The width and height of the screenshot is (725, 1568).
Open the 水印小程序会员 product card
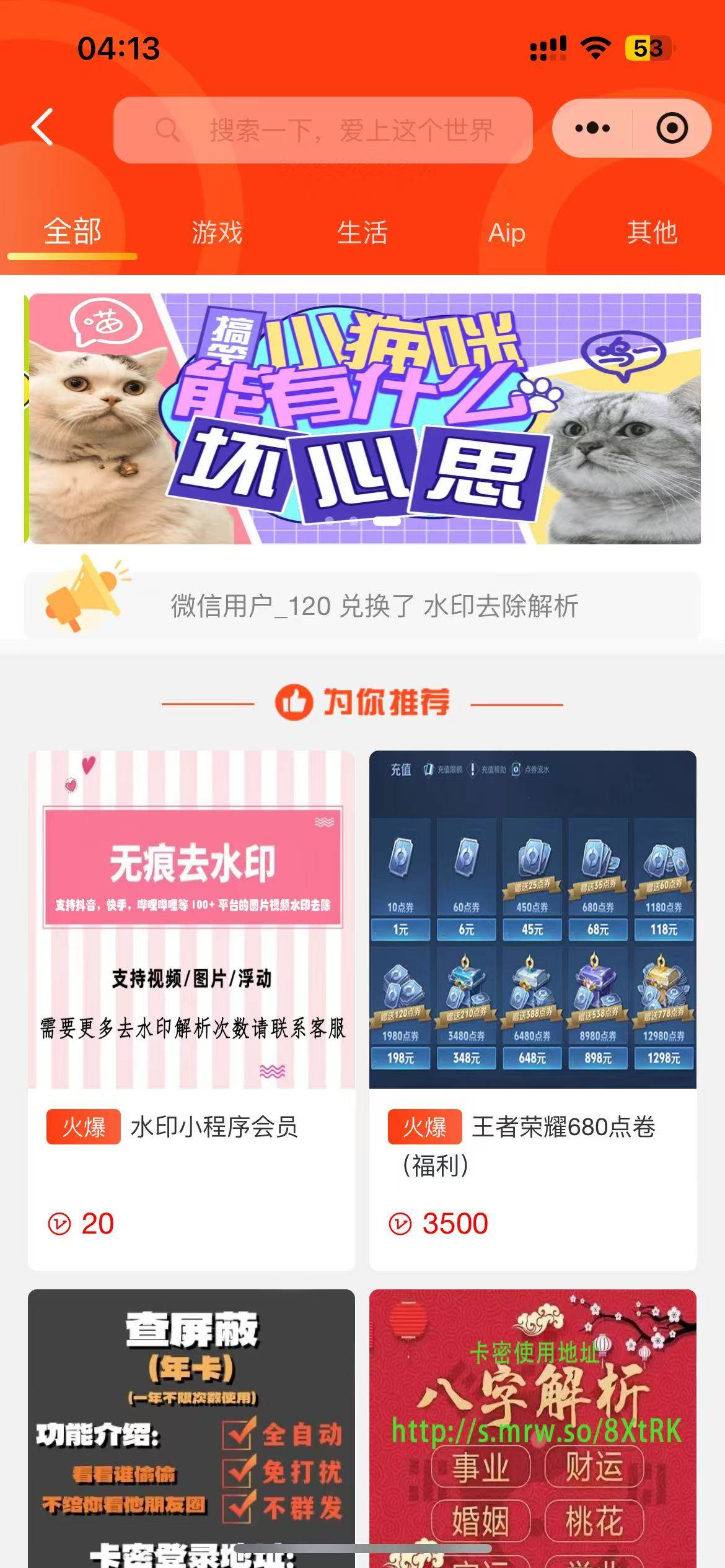pyautogui.click(x=191, y=1009)
